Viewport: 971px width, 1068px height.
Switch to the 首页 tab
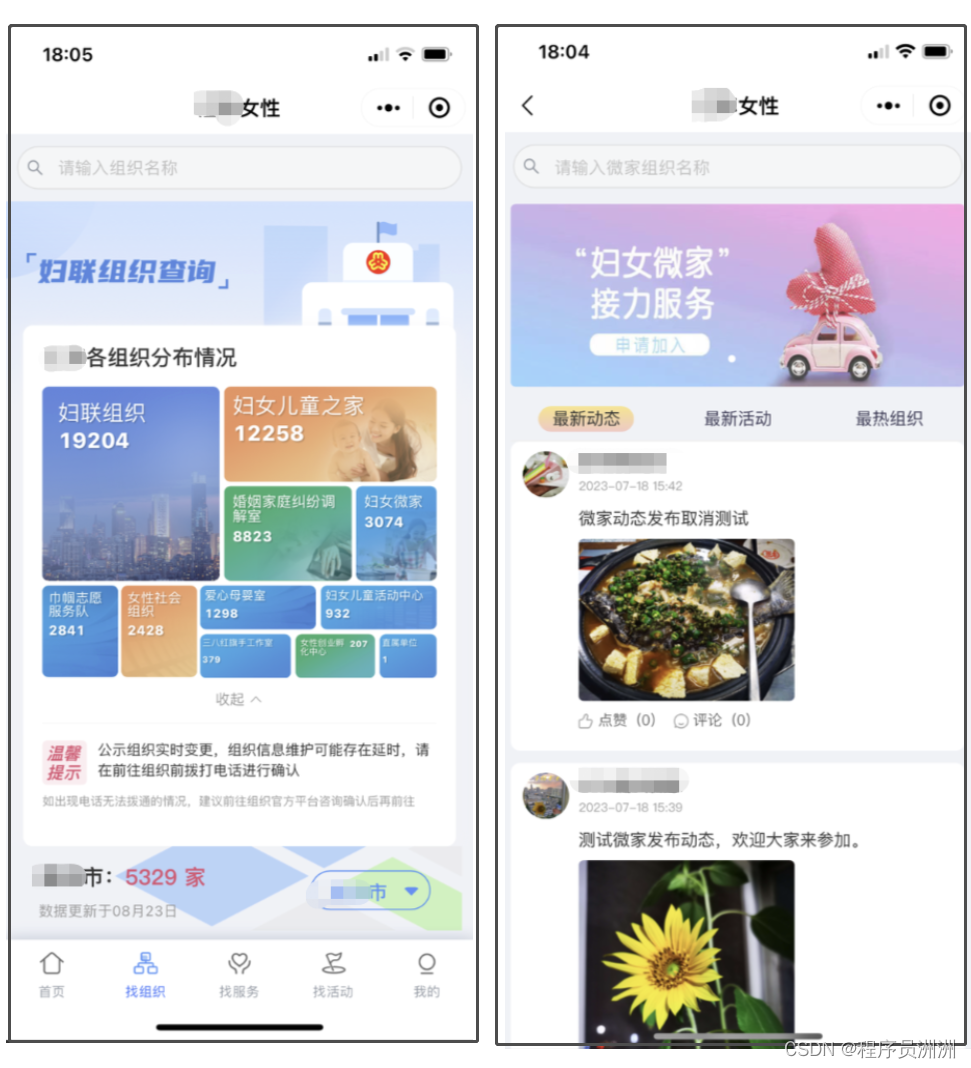tap(52, 975)
